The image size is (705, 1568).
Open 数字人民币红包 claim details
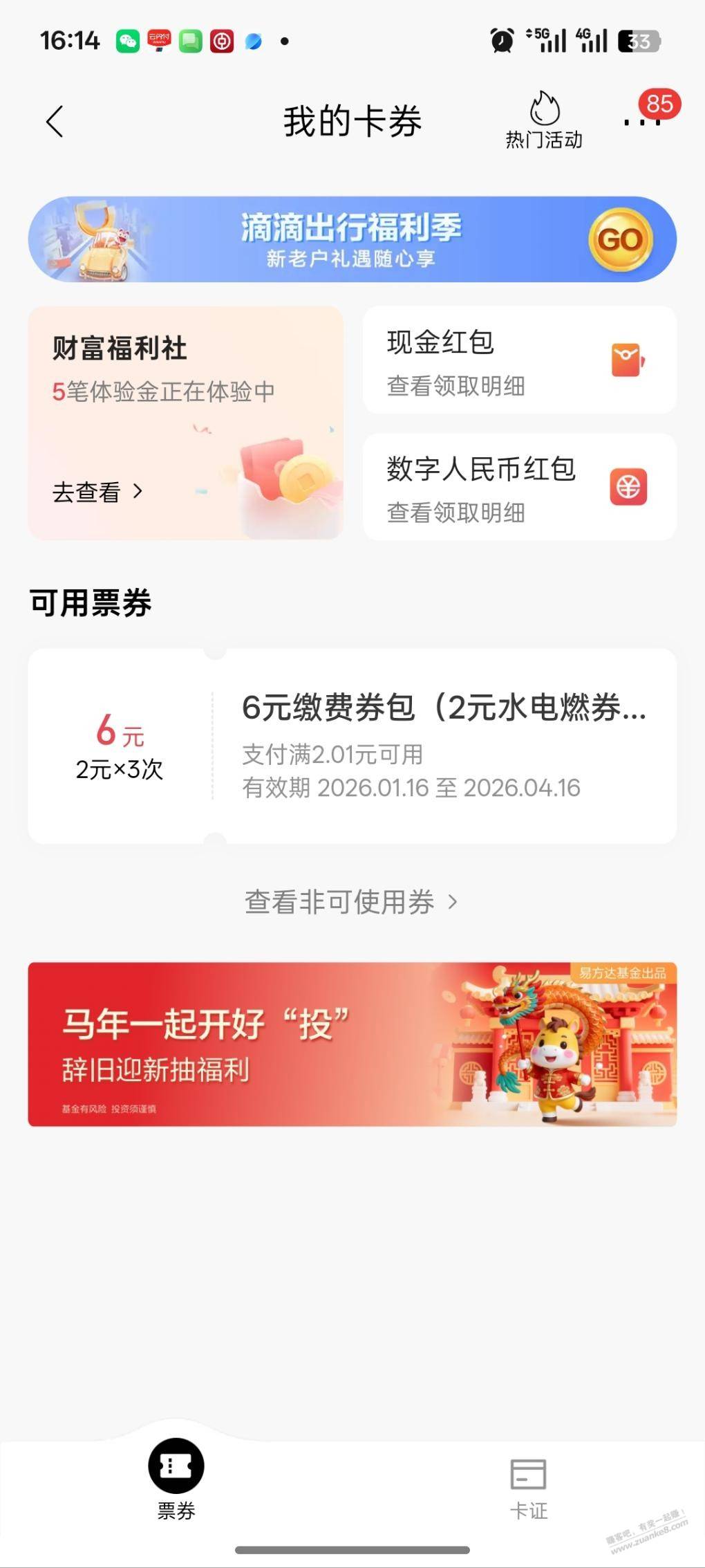click(519, 488)
